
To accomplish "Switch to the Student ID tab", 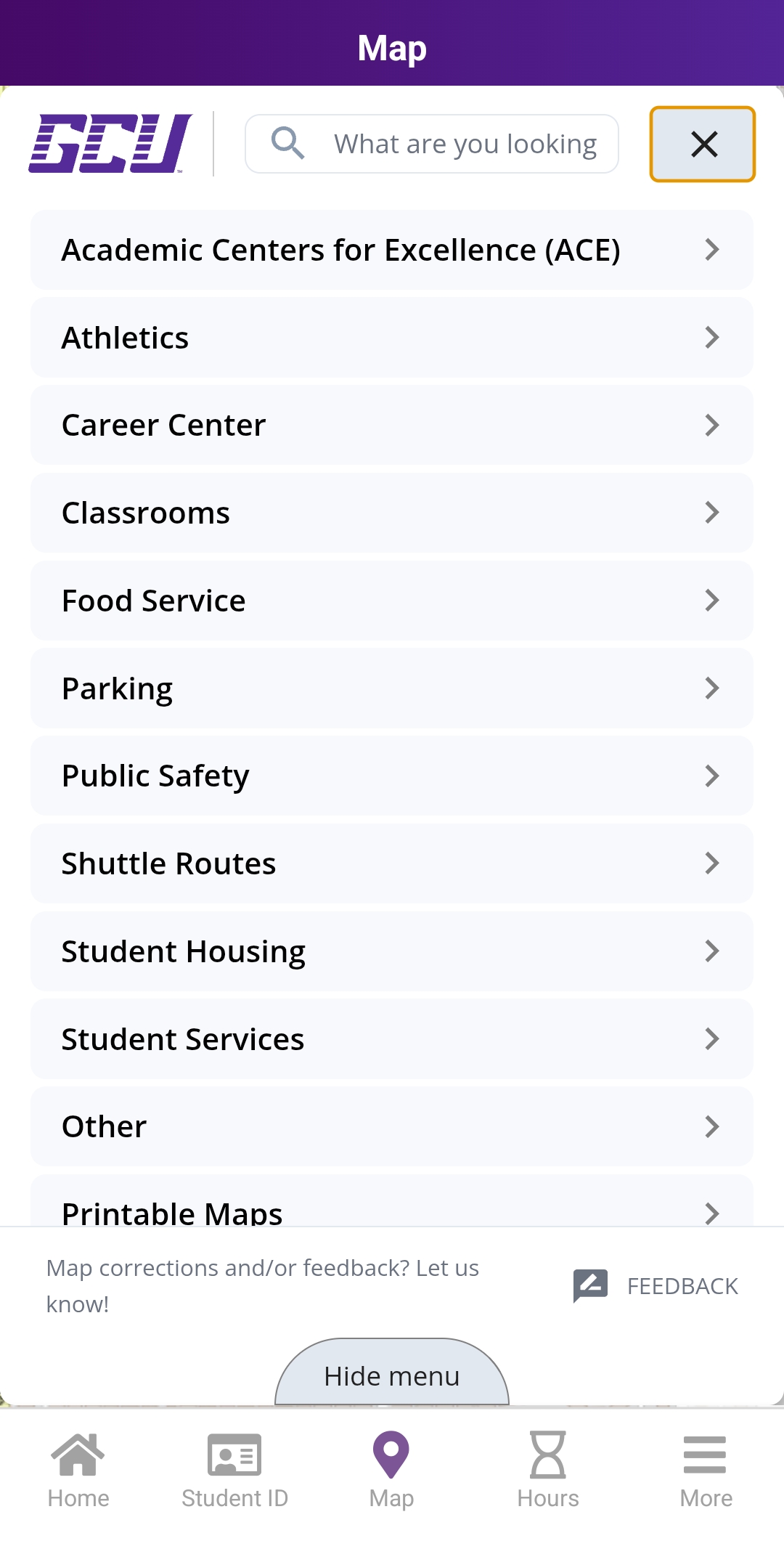I will [234, 1470].
